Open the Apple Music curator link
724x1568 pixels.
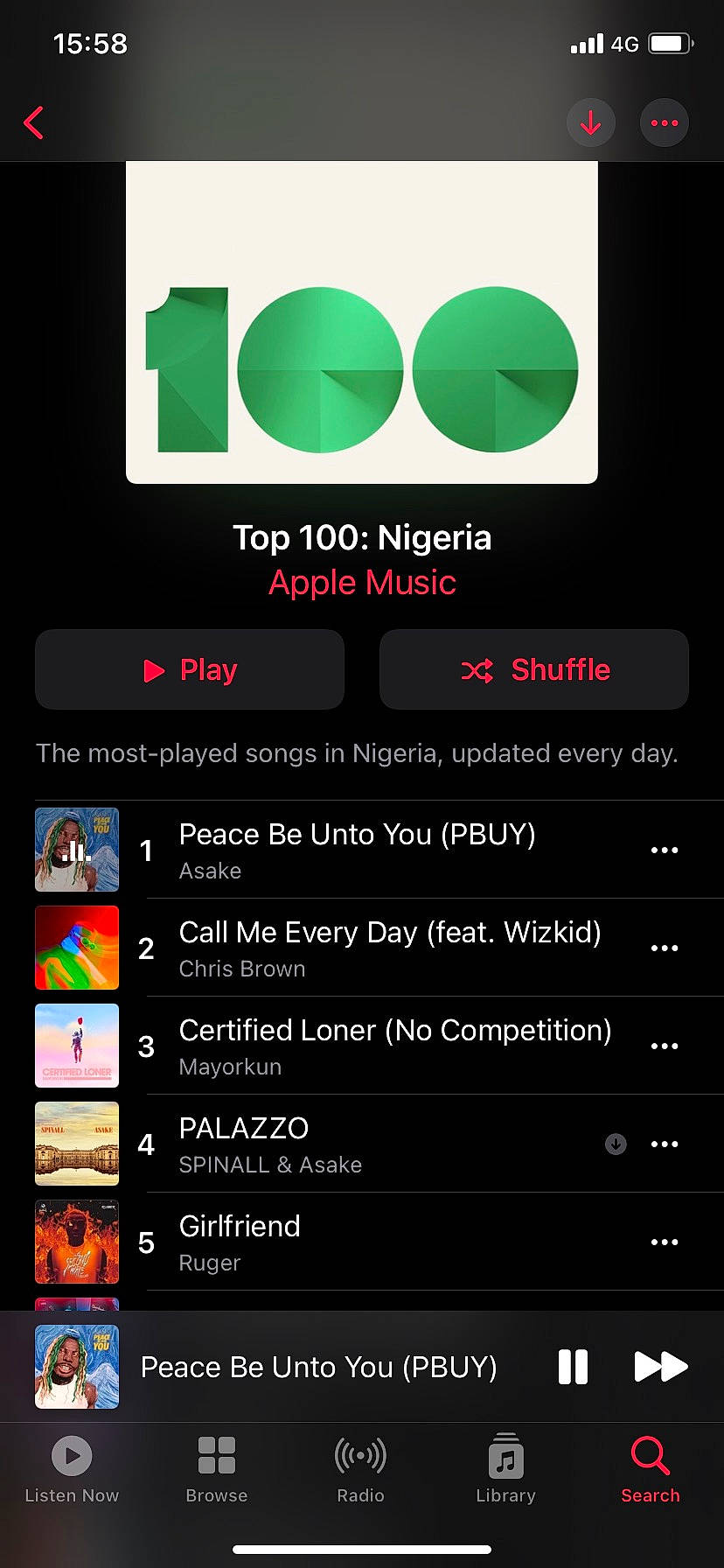point(362,583)
